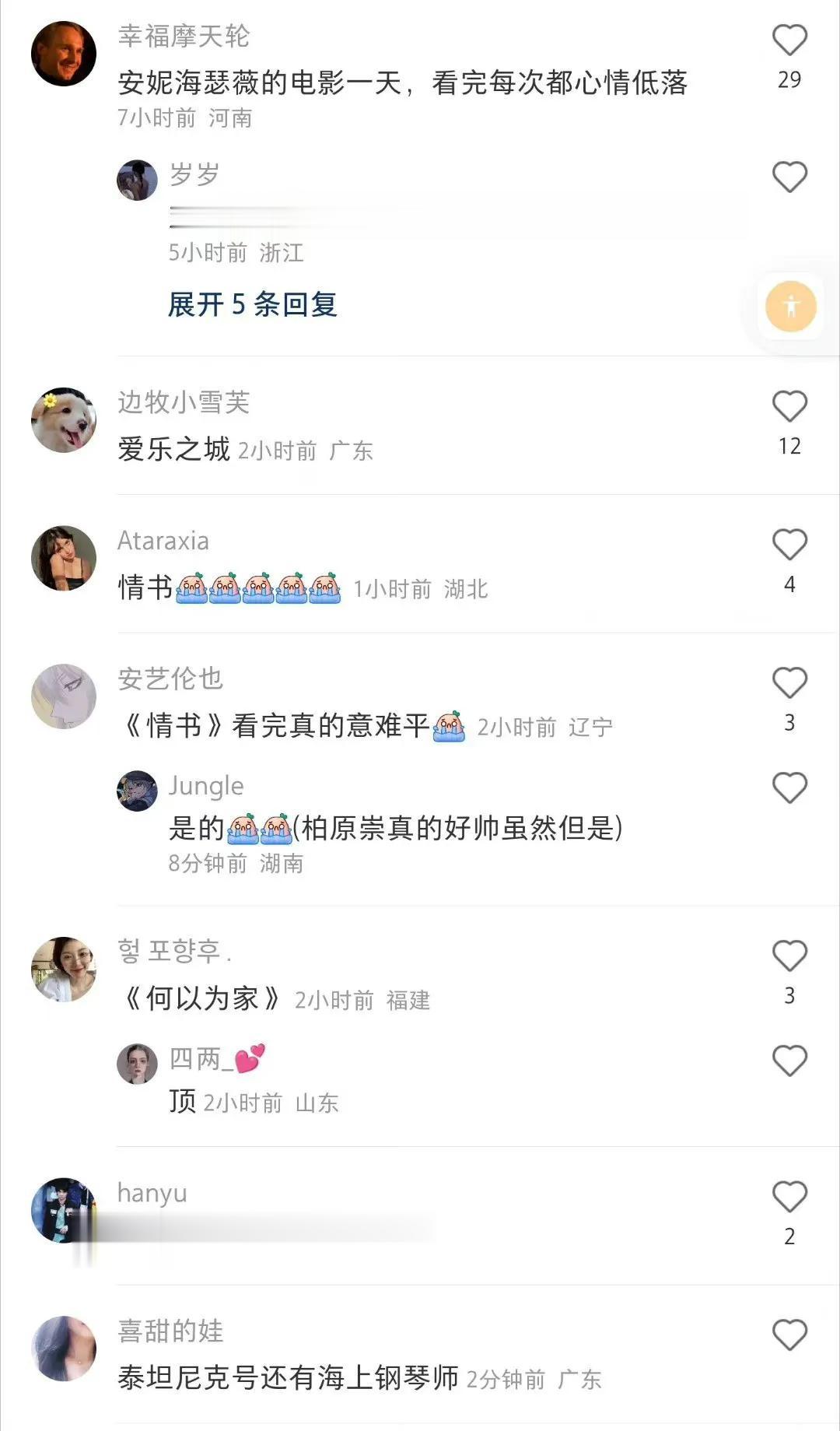Like 安艺伦也's comment
The image size is (840, 1431).
pyautogui.click(x=789, y=683)
